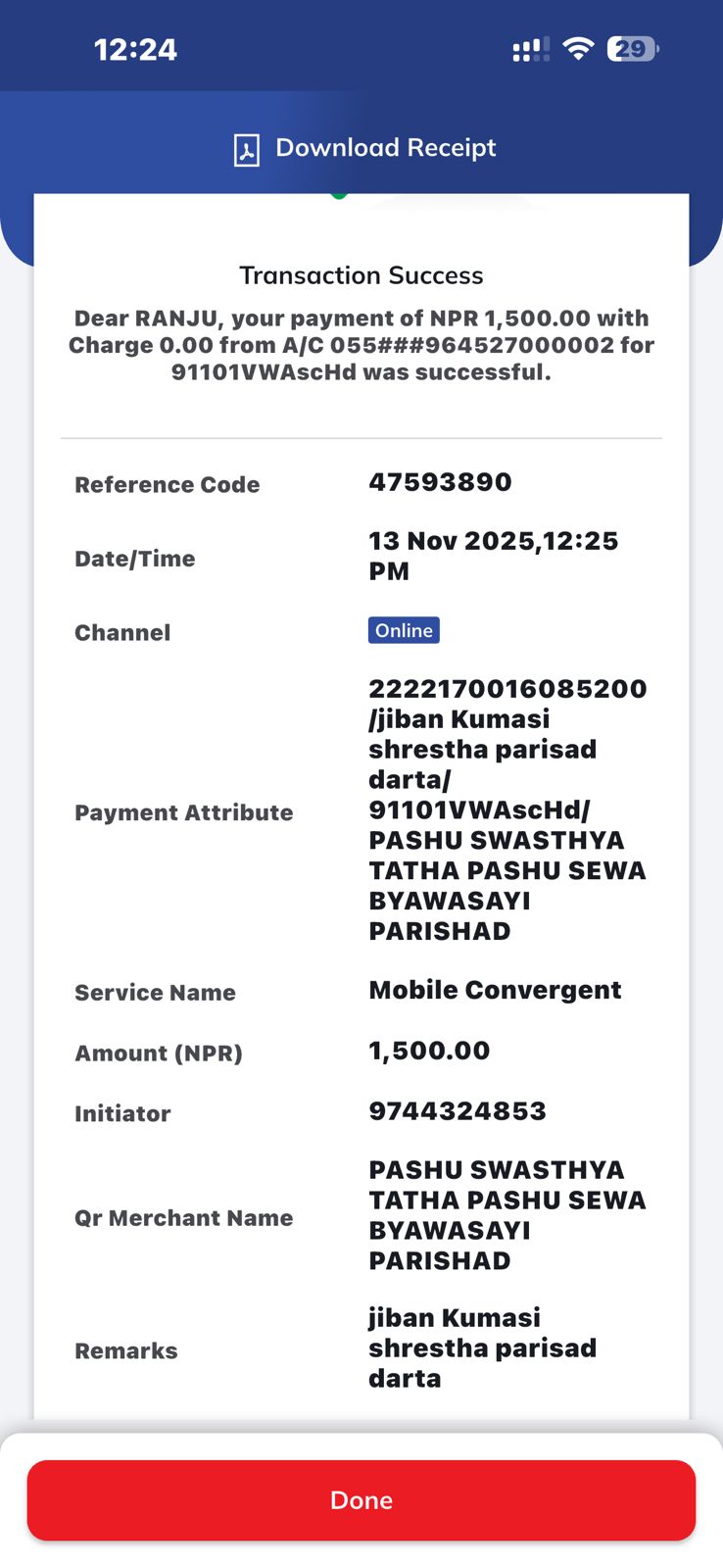Download the transaction receipt

[364, 149]
